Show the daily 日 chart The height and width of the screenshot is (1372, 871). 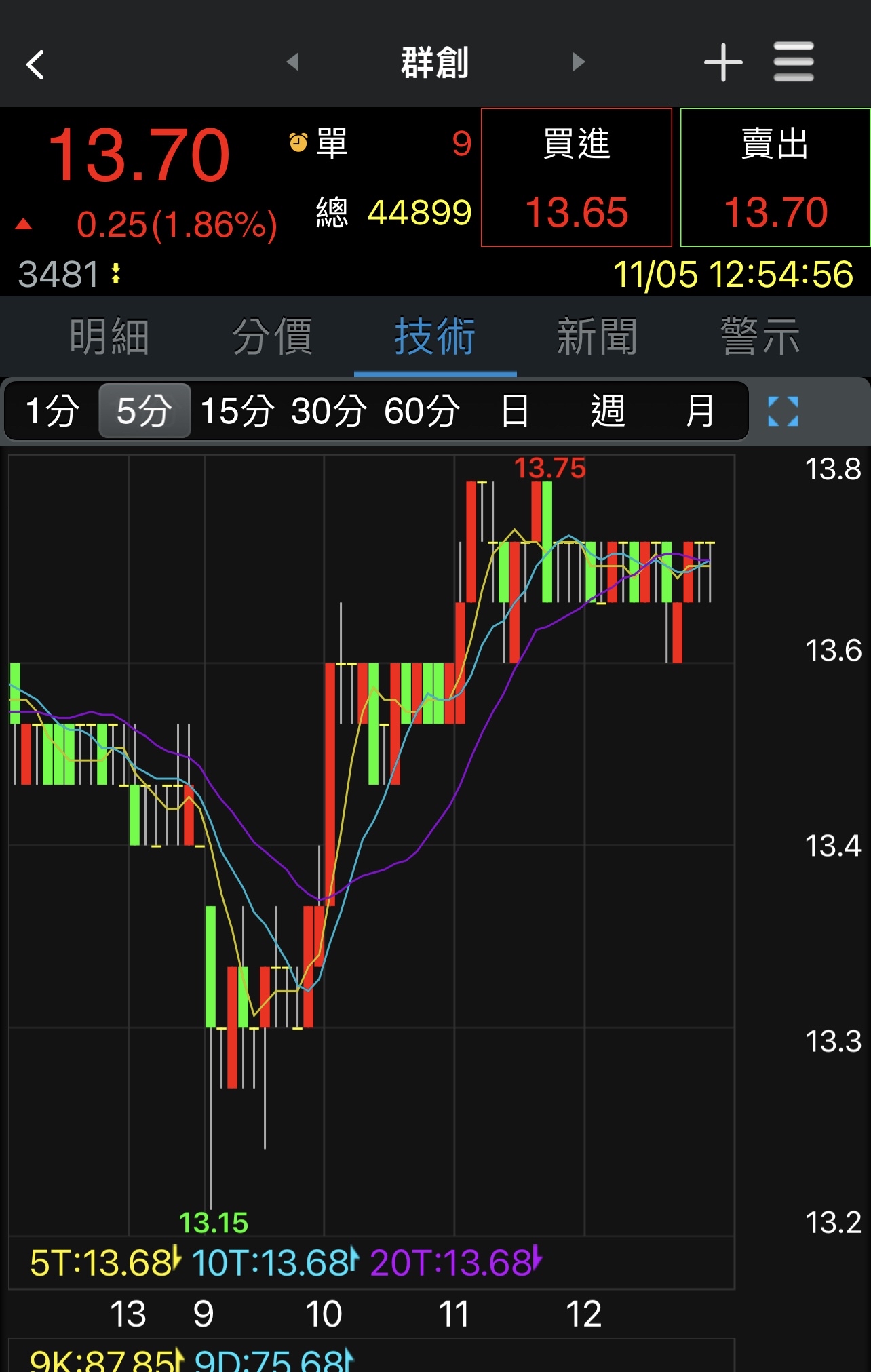coord(515,411)
